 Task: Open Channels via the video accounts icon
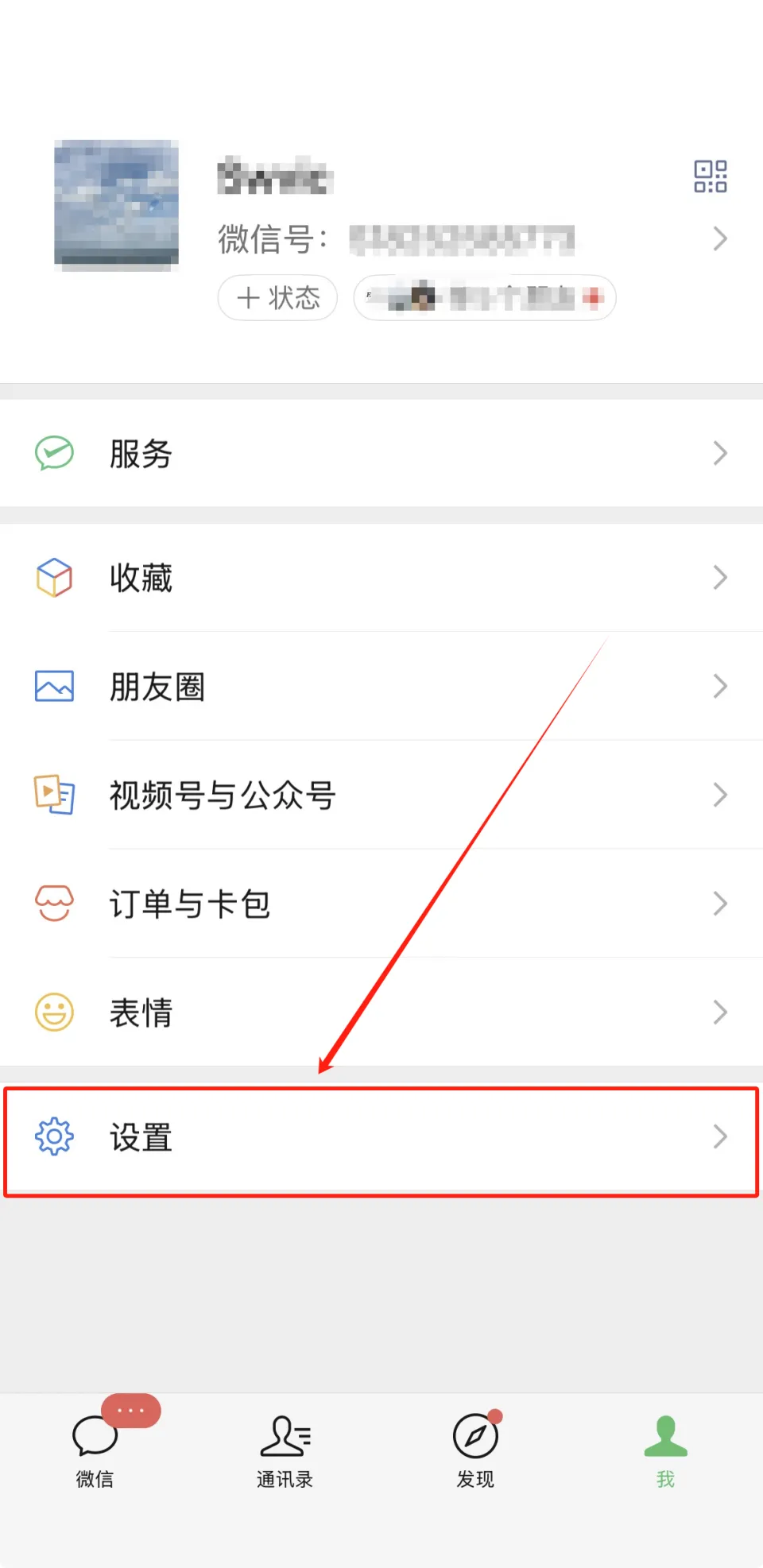pos(53,795)
